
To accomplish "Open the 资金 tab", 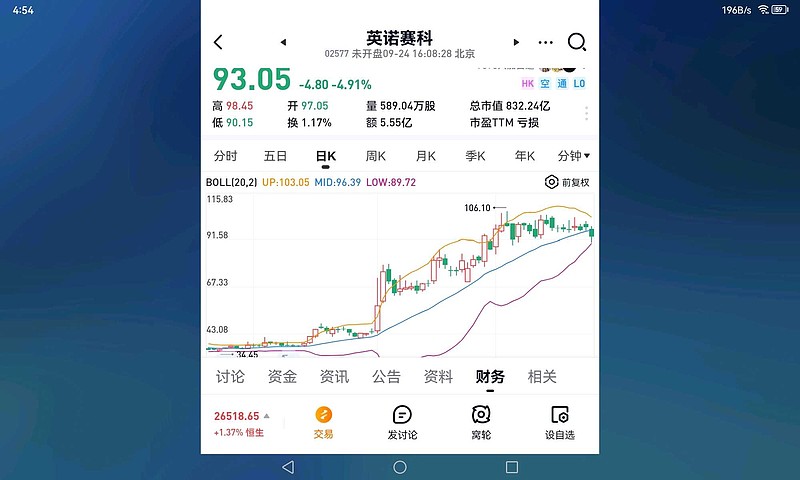I will (x=282, y=377).
